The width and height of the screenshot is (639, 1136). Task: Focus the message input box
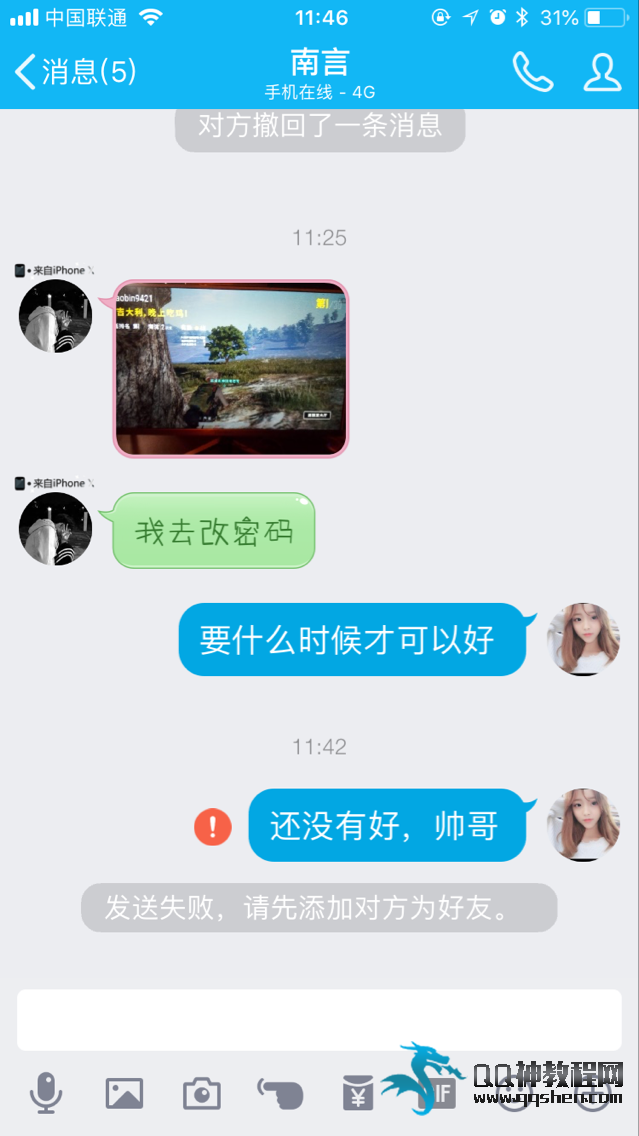[319, 1020]
